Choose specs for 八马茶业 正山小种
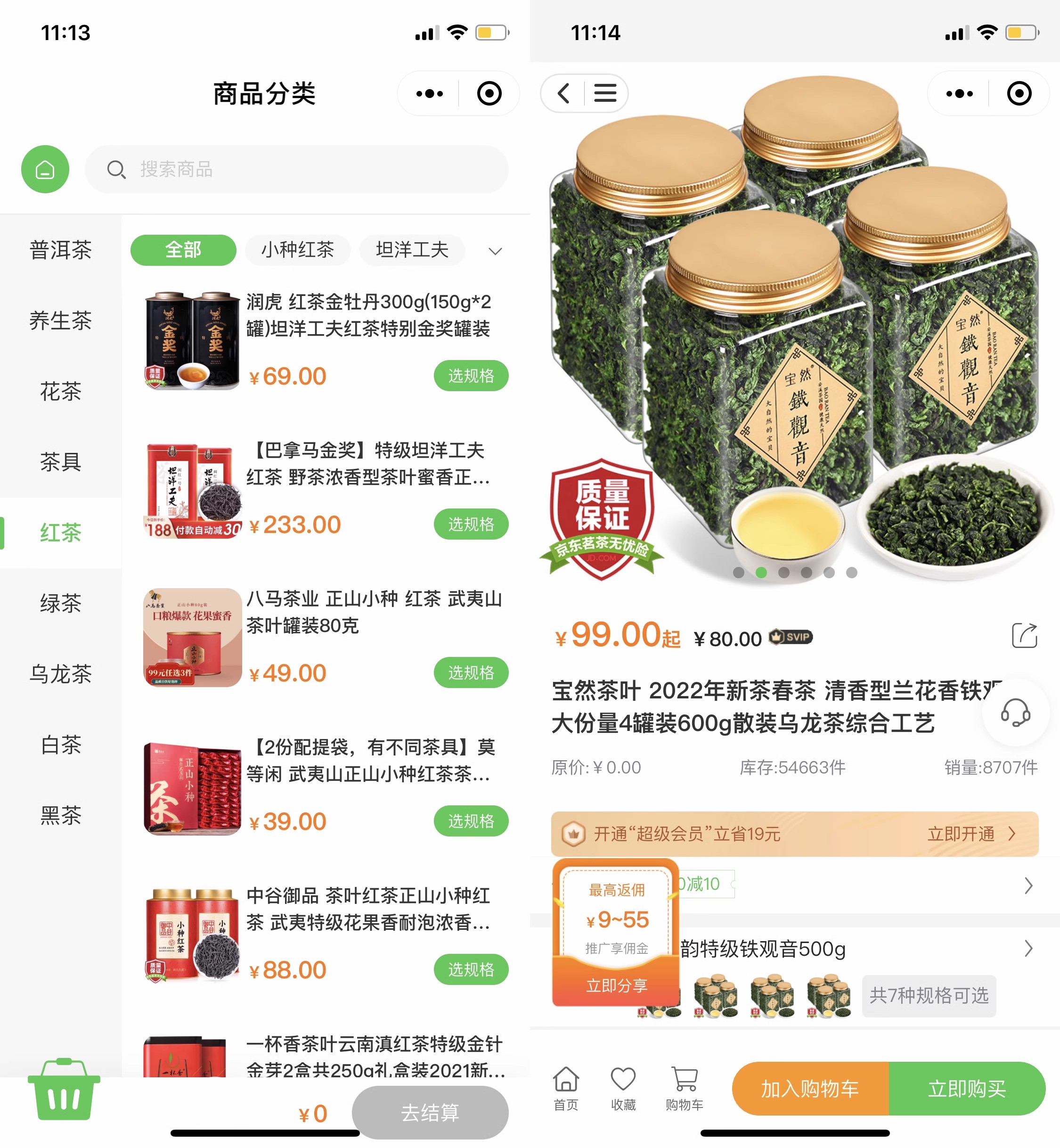Image resolution: width=1060 pixels, height=1148 pixels. pos(470,672)
